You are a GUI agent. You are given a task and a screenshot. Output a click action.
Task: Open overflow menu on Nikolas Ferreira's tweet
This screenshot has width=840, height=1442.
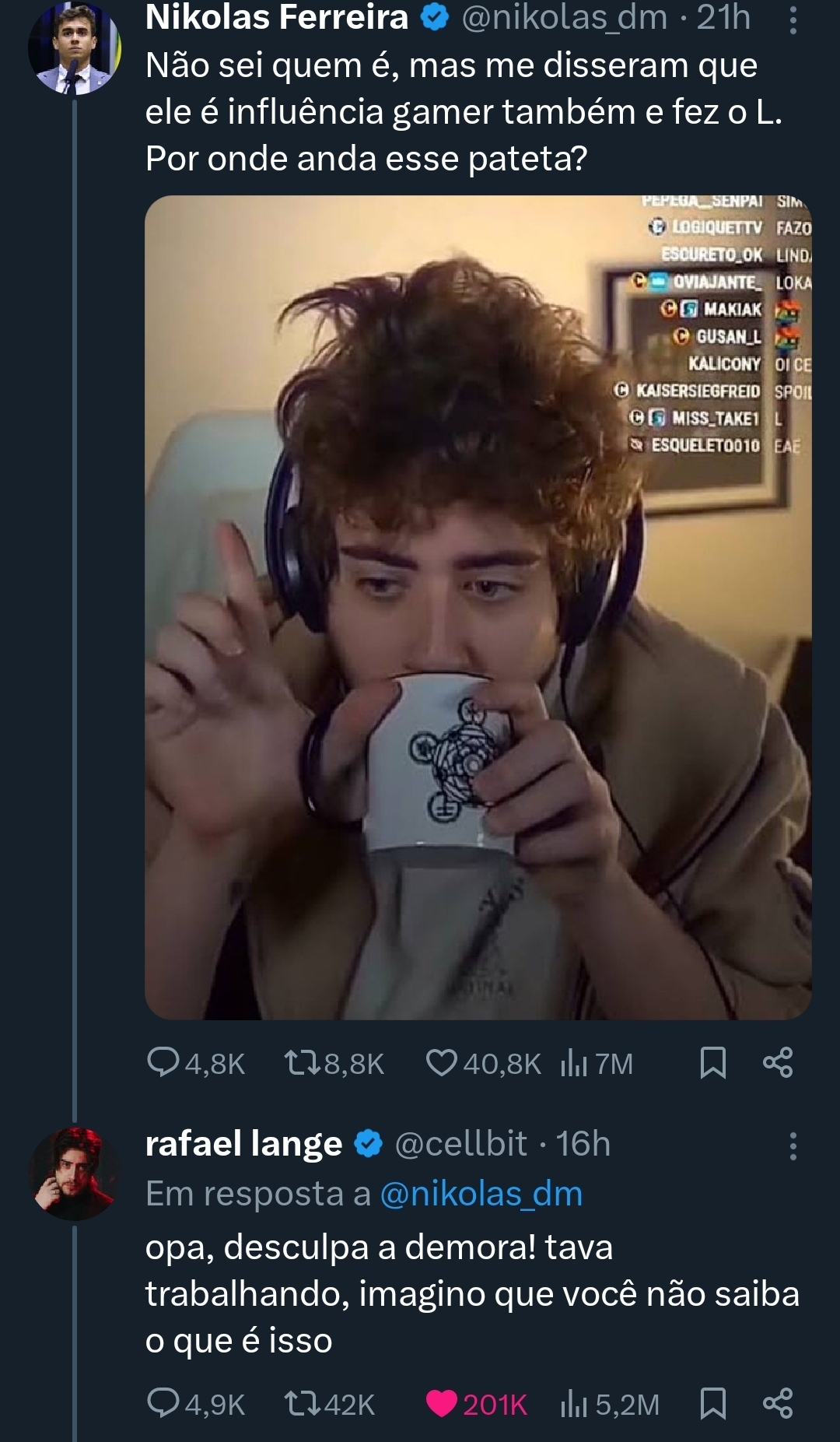coord(793,19)
